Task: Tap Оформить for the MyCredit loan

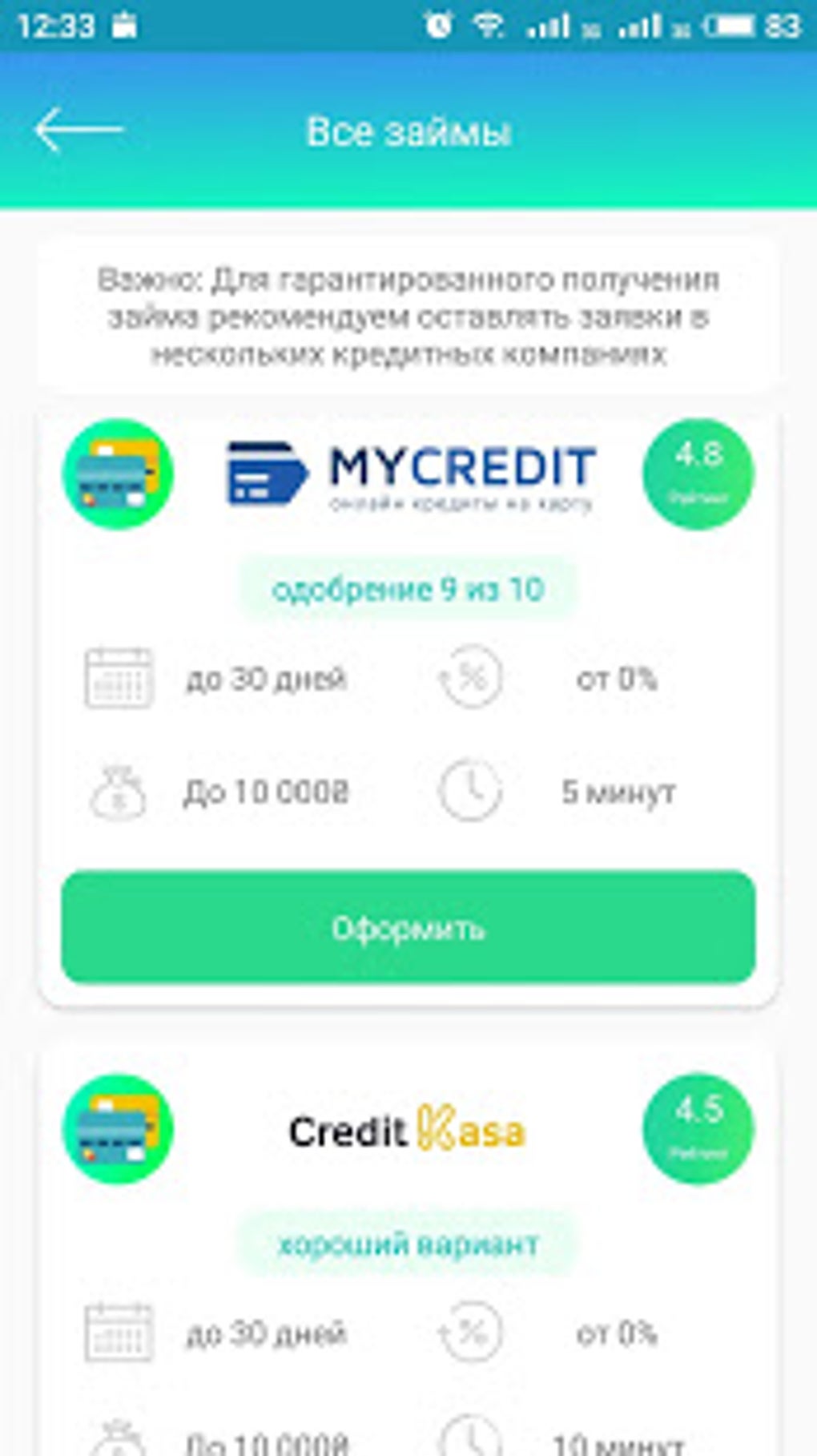Action: (408, 927)
